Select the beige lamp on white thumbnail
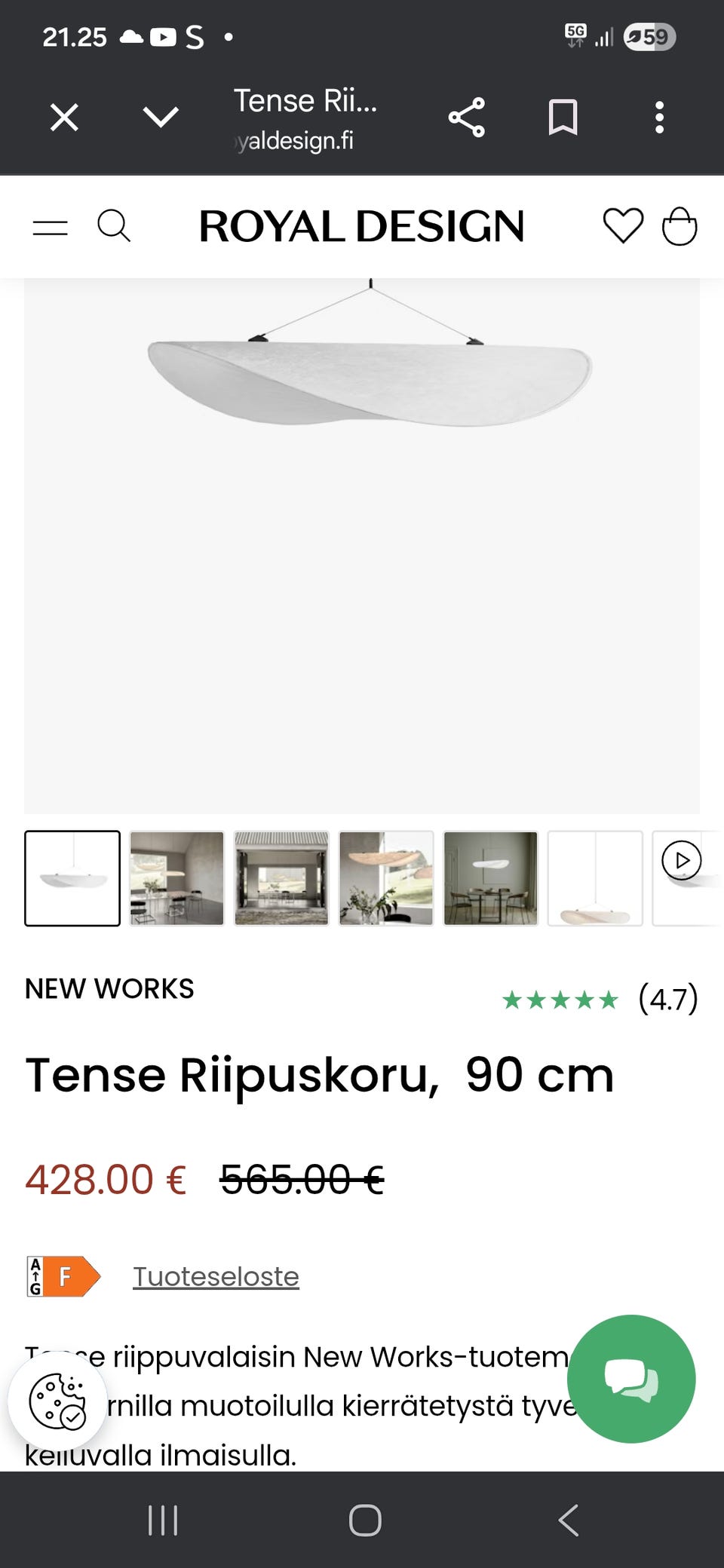724x1568 pixels. [595, 878]
